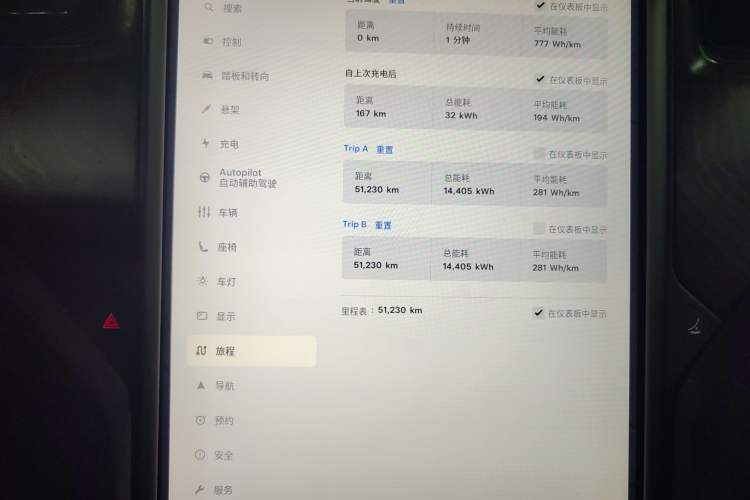Open Autopilot 自动辅助驾驶 settings
The image size is (750, 500).
point(246,178)
